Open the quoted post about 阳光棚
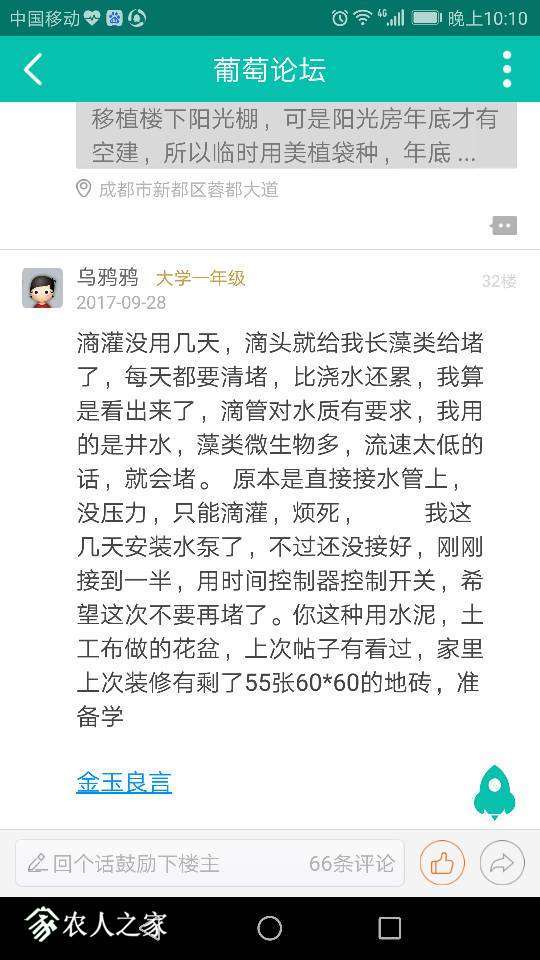This screenshot has width=540, height=960. (296, 135)
